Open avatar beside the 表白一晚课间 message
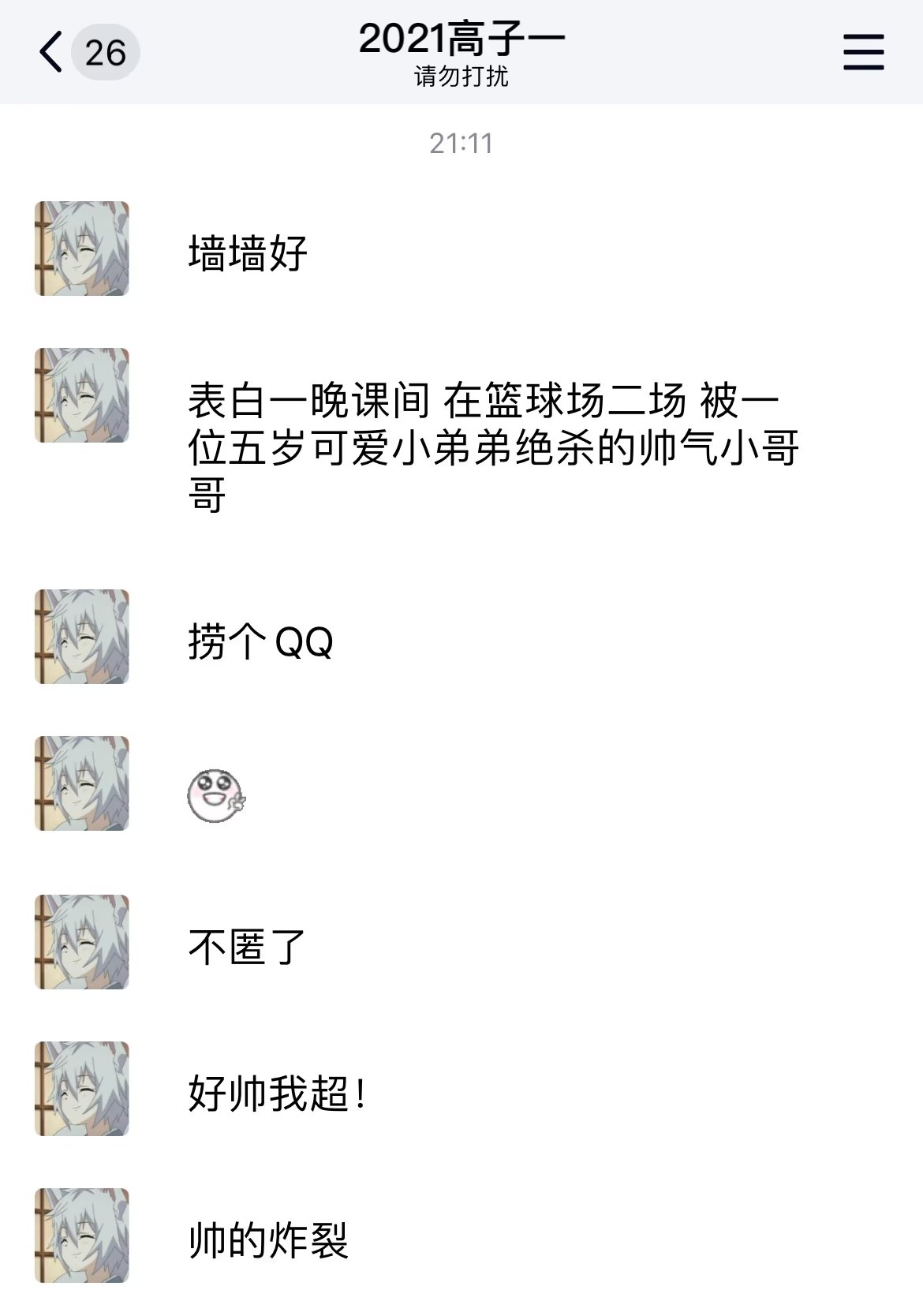This screenshot has width=923, height=1316. [x=82, y=395]
